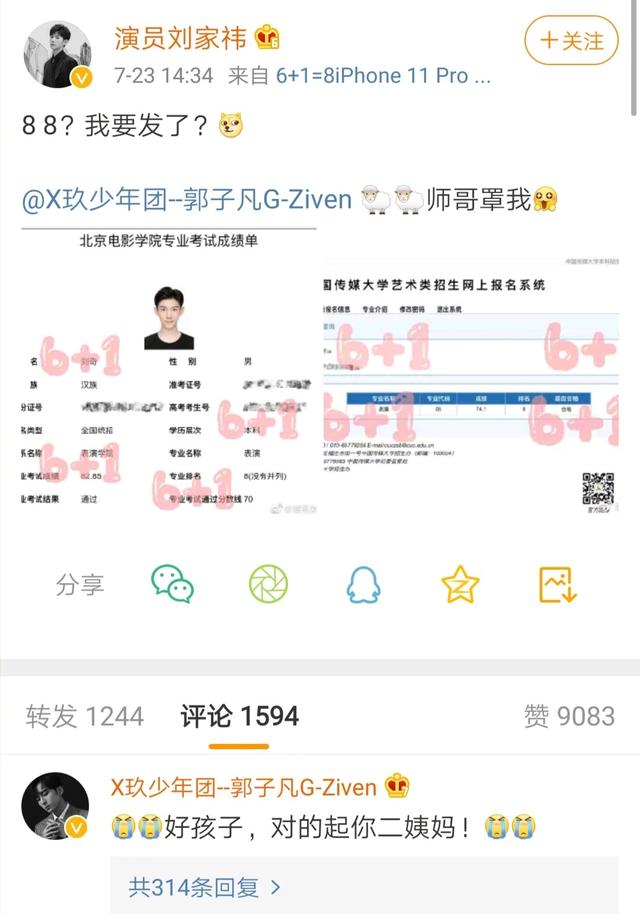
Task: Open the @X玖少年团--郭子凡G-Ziven mention link
Action: click(187, 199)
